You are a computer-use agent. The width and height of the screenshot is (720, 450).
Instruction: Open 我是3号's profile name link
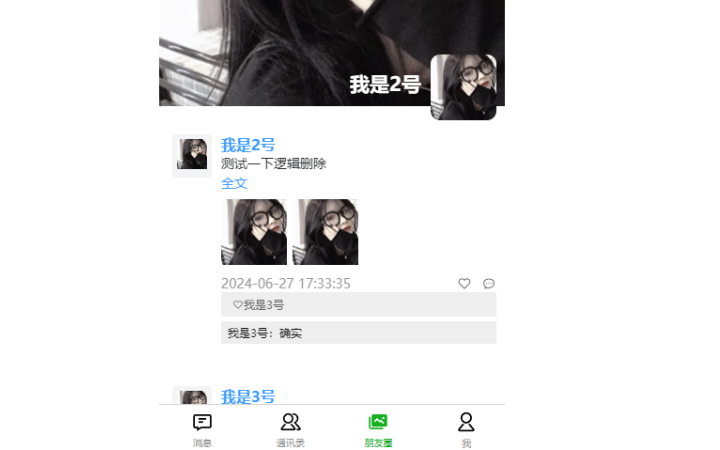[248, 396]
